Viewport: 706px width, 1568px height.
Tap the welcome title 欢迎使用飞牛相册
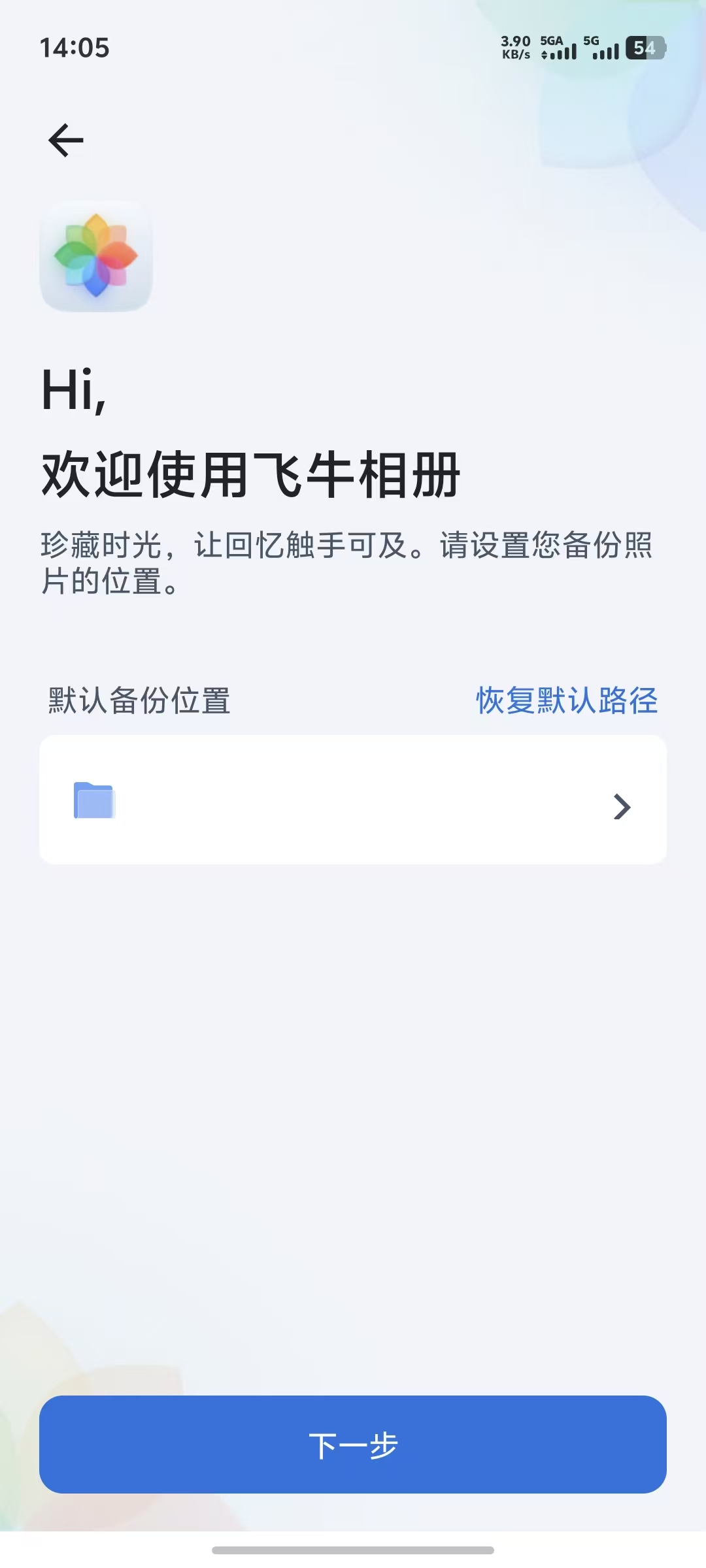coord(252,474)
